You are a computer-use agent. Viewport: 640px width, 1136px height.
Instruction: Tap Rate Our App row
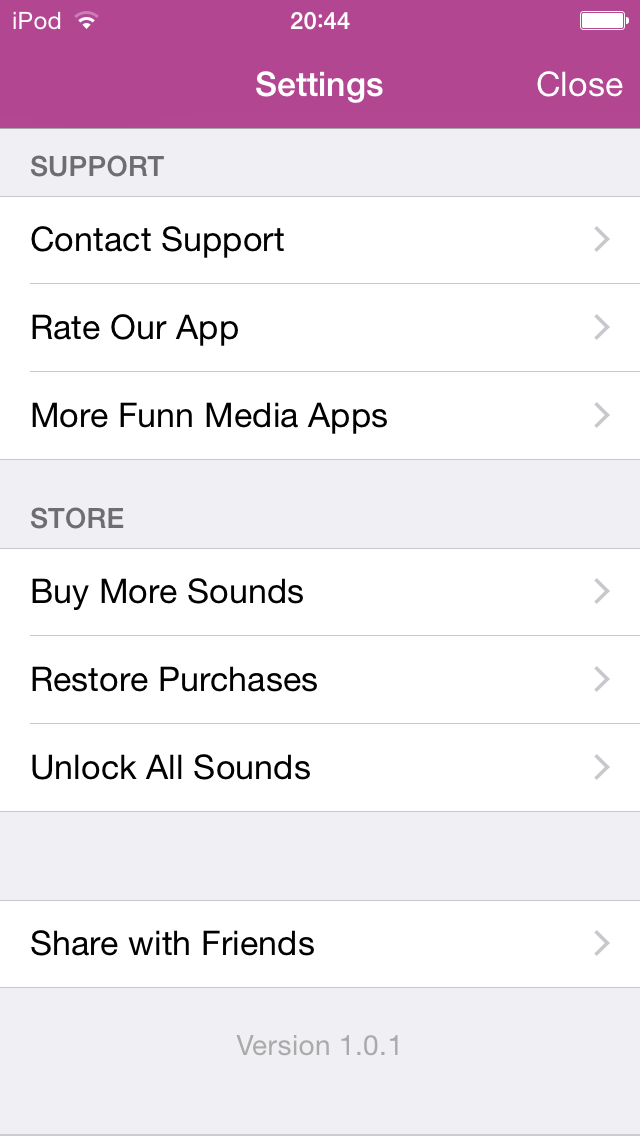pyautogui.click(x=320, y=328)
